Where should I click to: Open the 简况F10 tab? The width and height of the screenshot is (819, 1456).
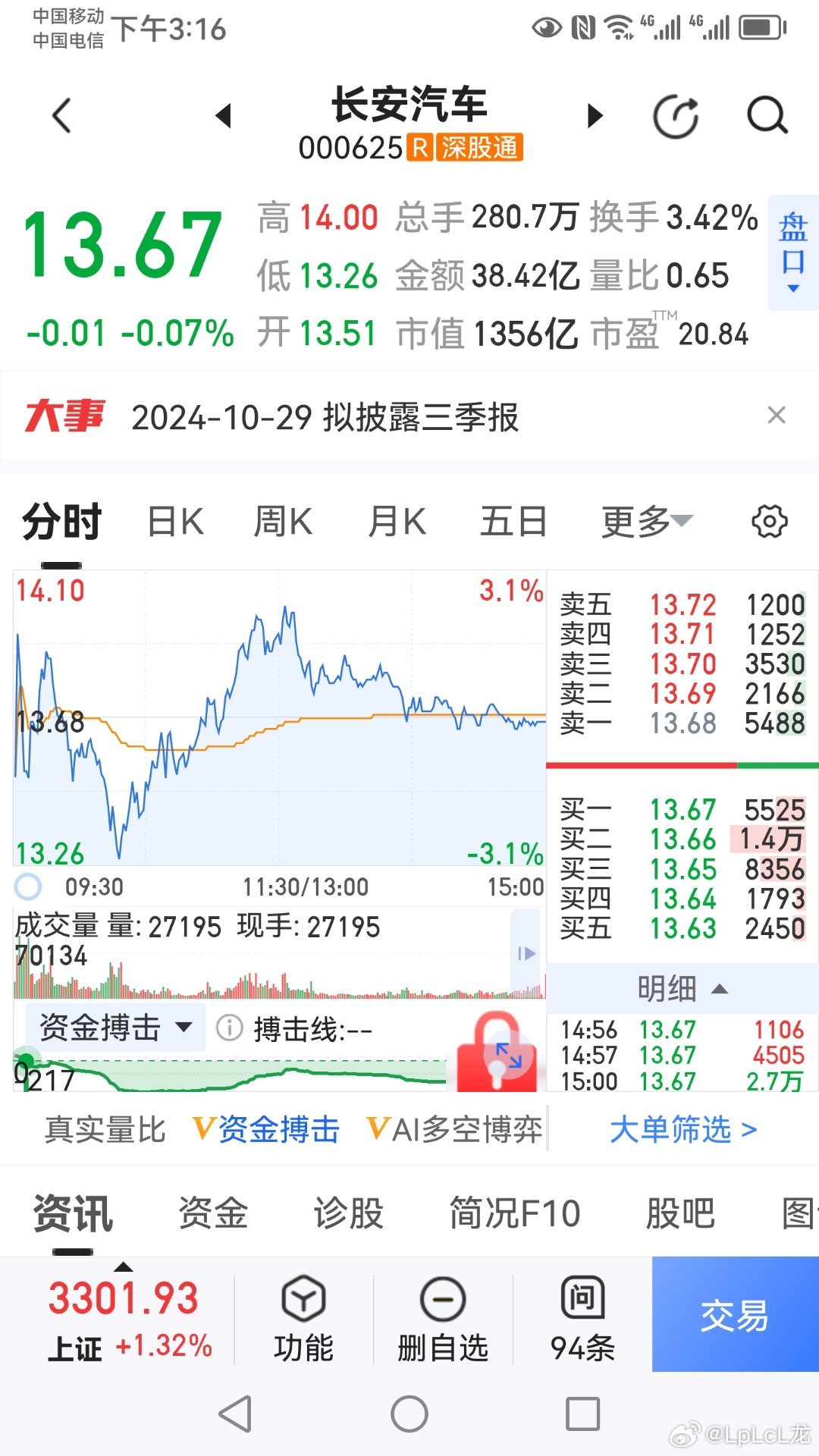click(x=515, y=1213)
